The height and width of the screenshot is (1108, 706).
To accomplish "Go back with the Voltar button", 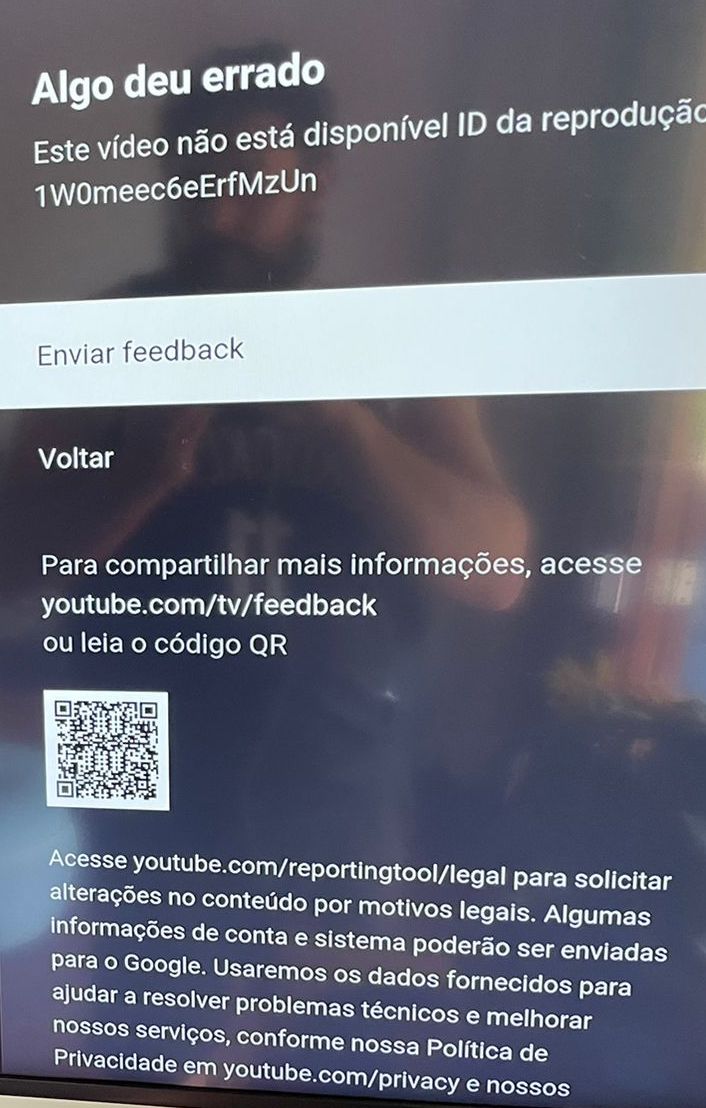I will [x=76, y=459].
